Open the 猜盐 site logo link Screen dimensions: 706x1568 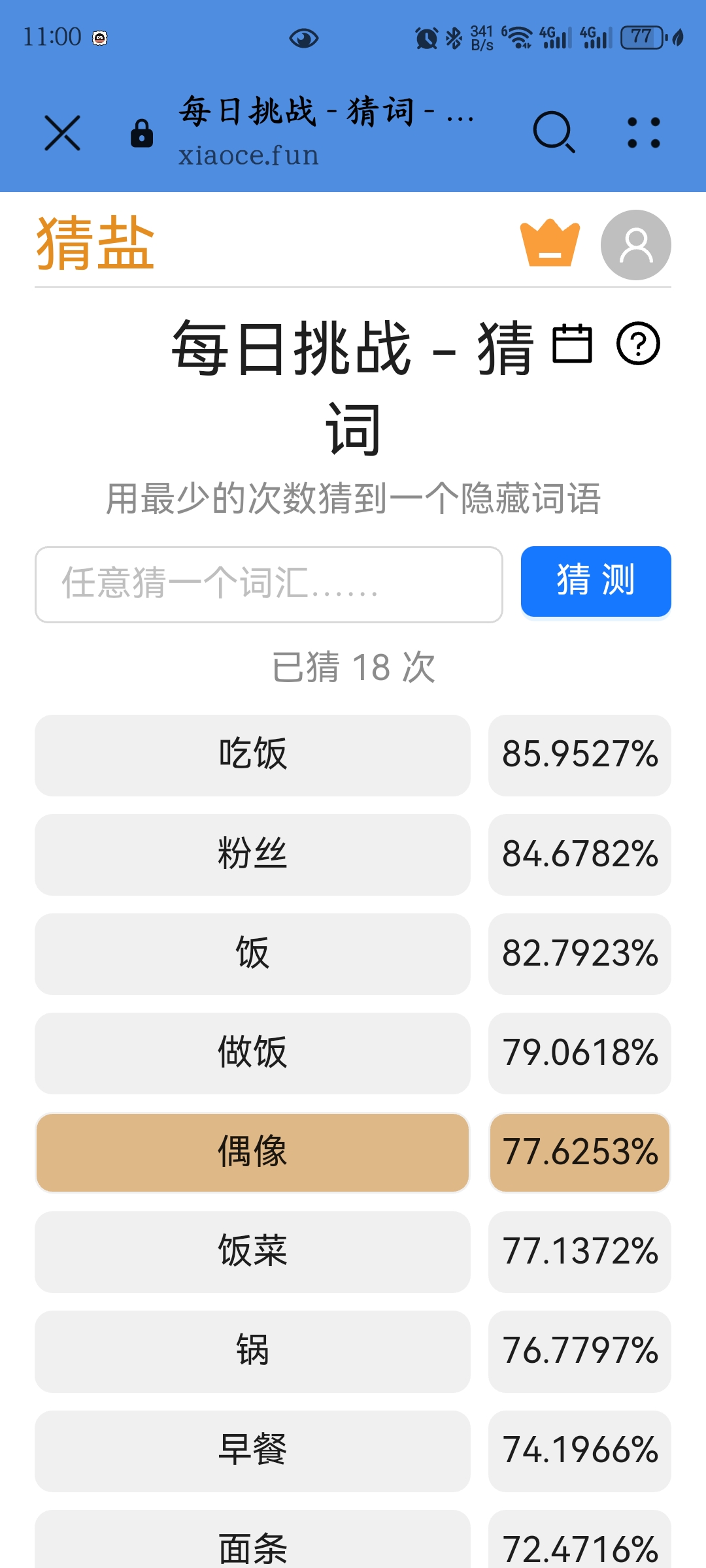click(x=95, y=244)
